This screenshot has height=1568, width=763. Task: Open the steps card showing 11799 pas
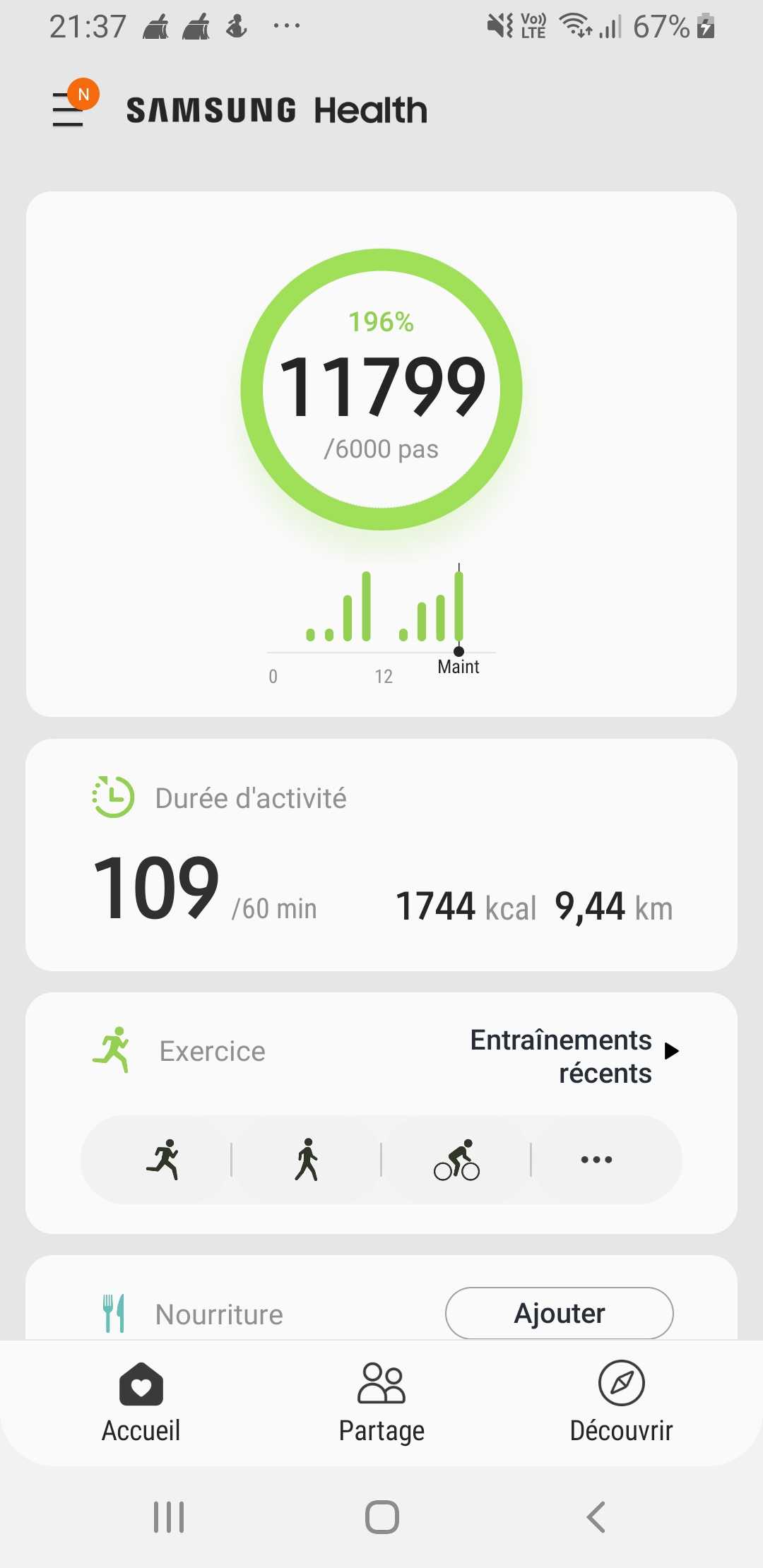pyautogui.click(x=381, y=454)
